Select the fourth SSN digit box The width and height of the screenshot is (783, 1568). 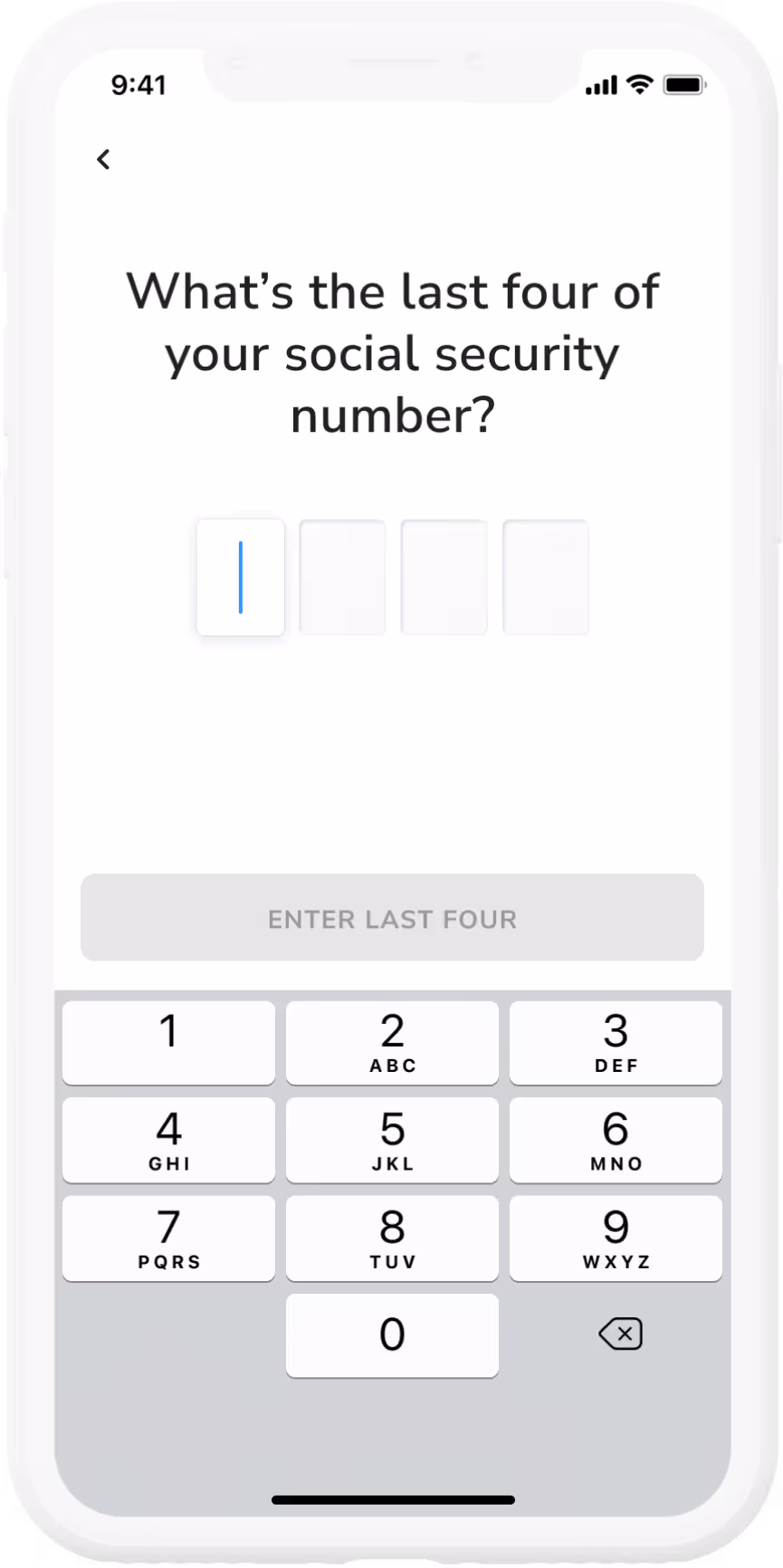pos(545,578)
